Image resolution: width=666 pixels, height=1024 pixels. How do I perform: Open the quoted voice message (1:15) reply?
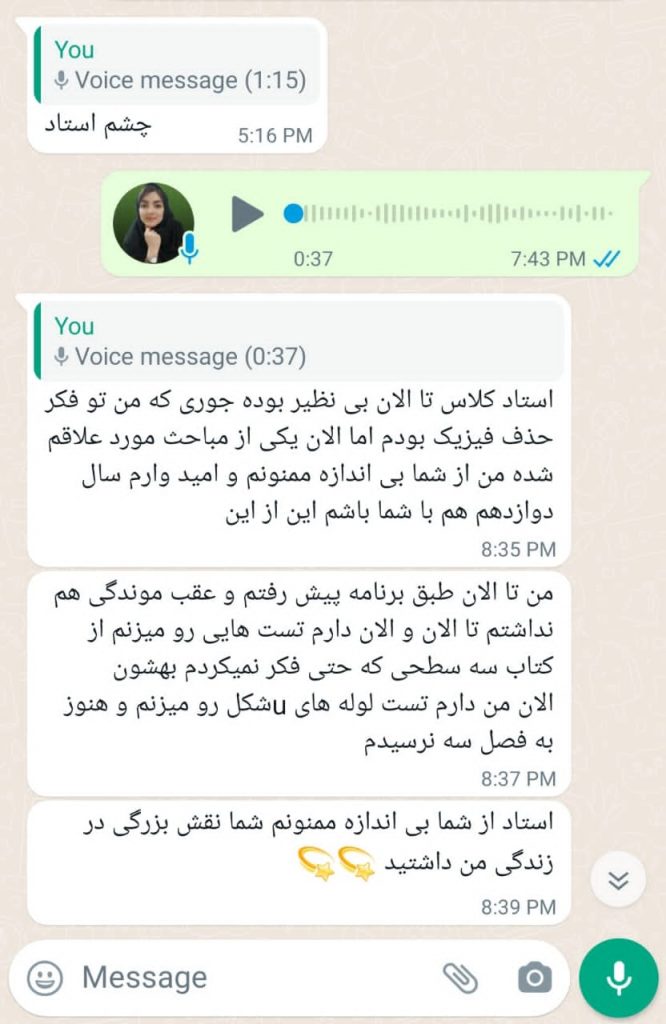point(178,66)
